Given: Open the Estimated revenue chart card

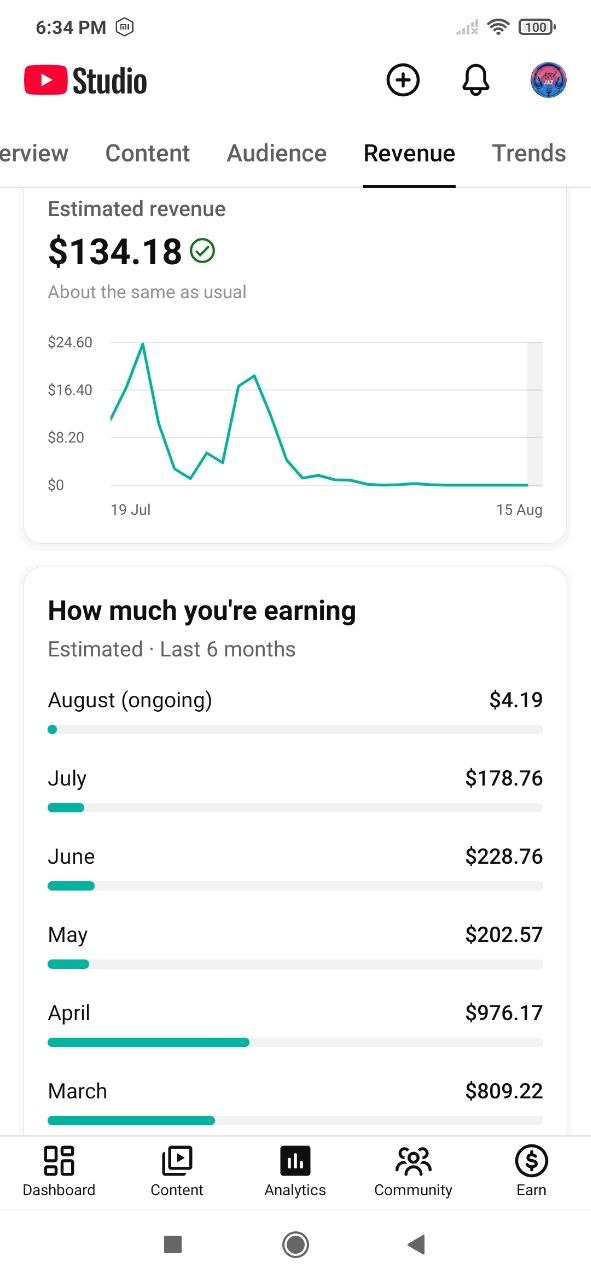Looking at the screenshot, I should click(x=295, y=365).
